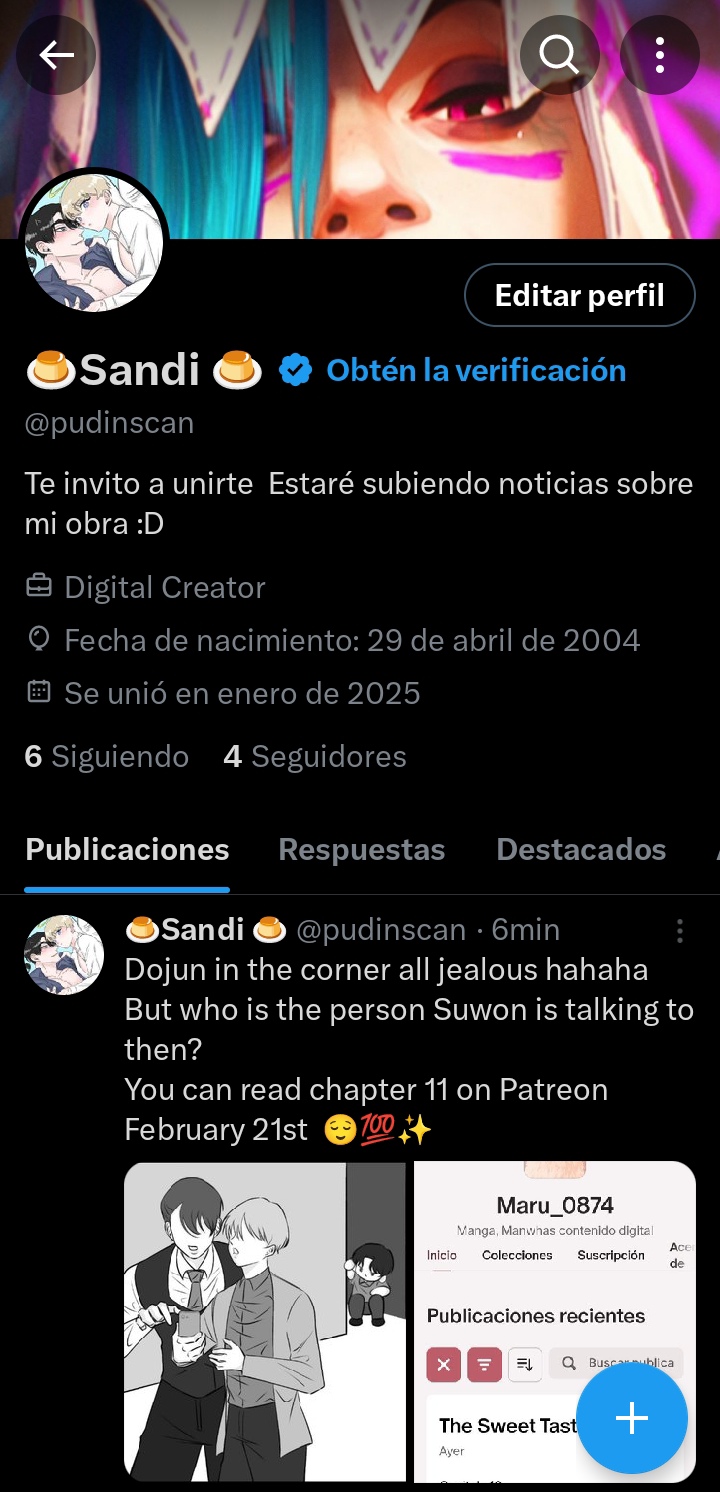View the large profile picture
Screen dimensions: 720x1492
[95, 242]
